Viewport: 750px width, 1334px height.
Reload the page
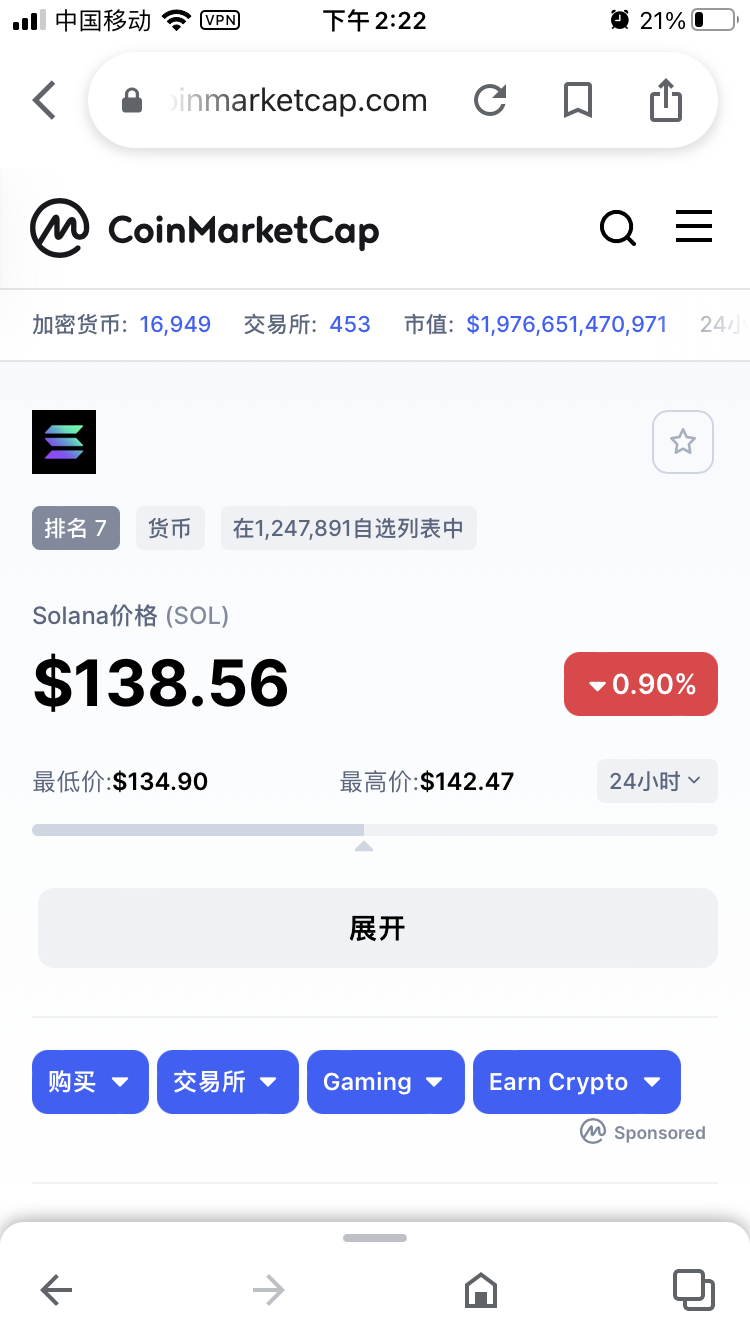tap(490, 100)
